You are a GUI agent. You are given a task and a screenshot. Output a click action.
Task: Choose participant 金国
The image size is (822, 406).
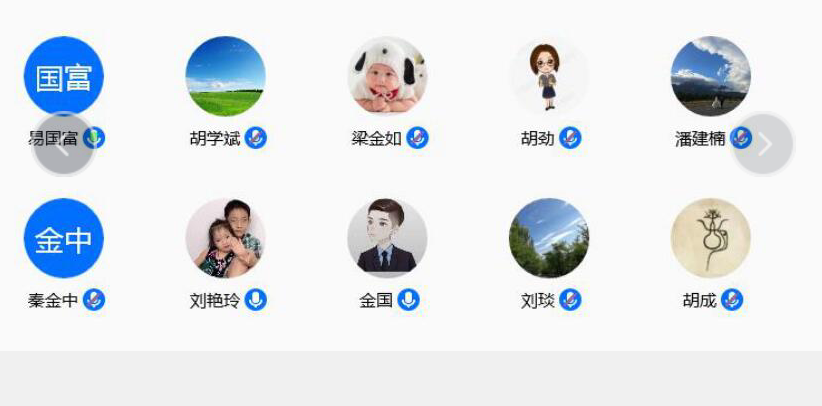387,238
